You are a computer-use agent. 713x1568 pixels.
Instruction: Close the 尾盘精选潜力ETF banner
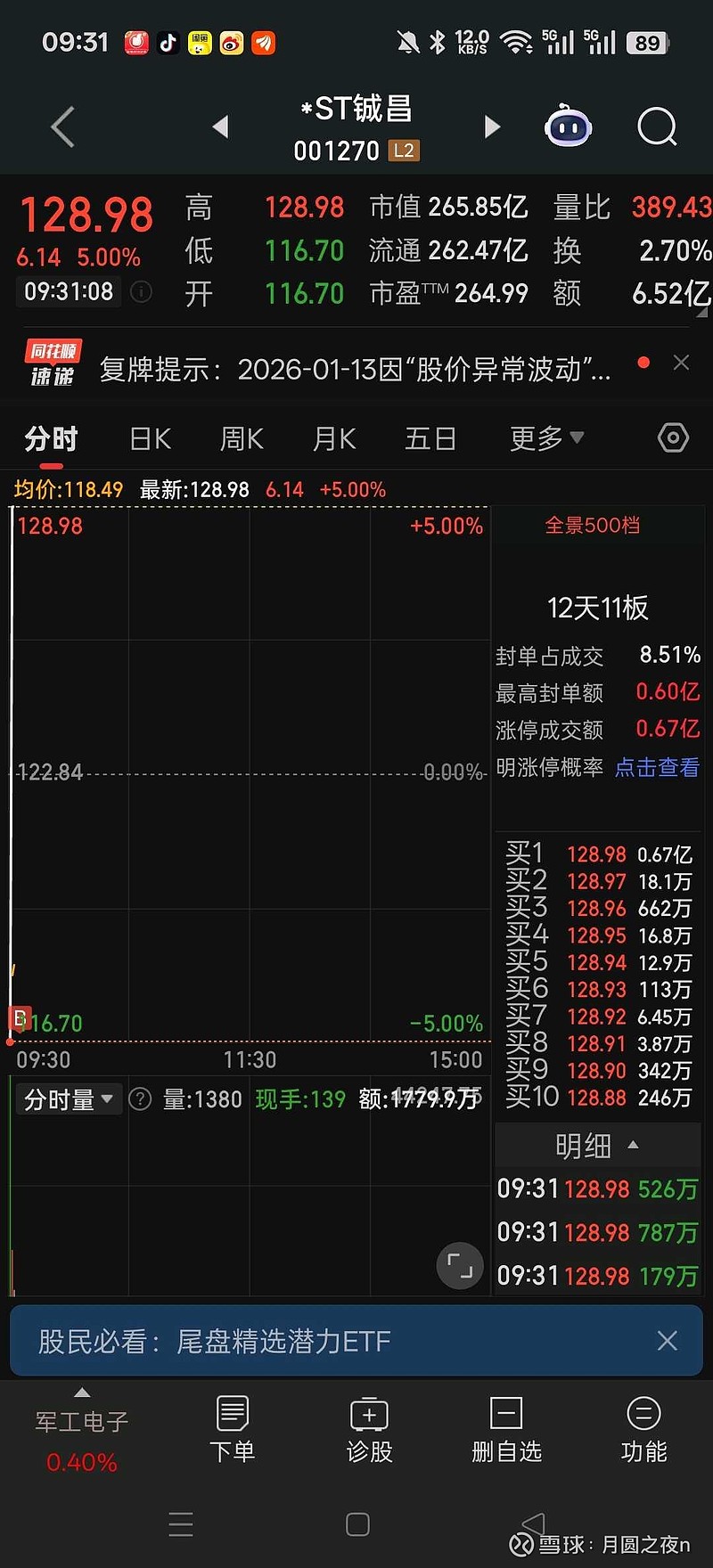668,1340
